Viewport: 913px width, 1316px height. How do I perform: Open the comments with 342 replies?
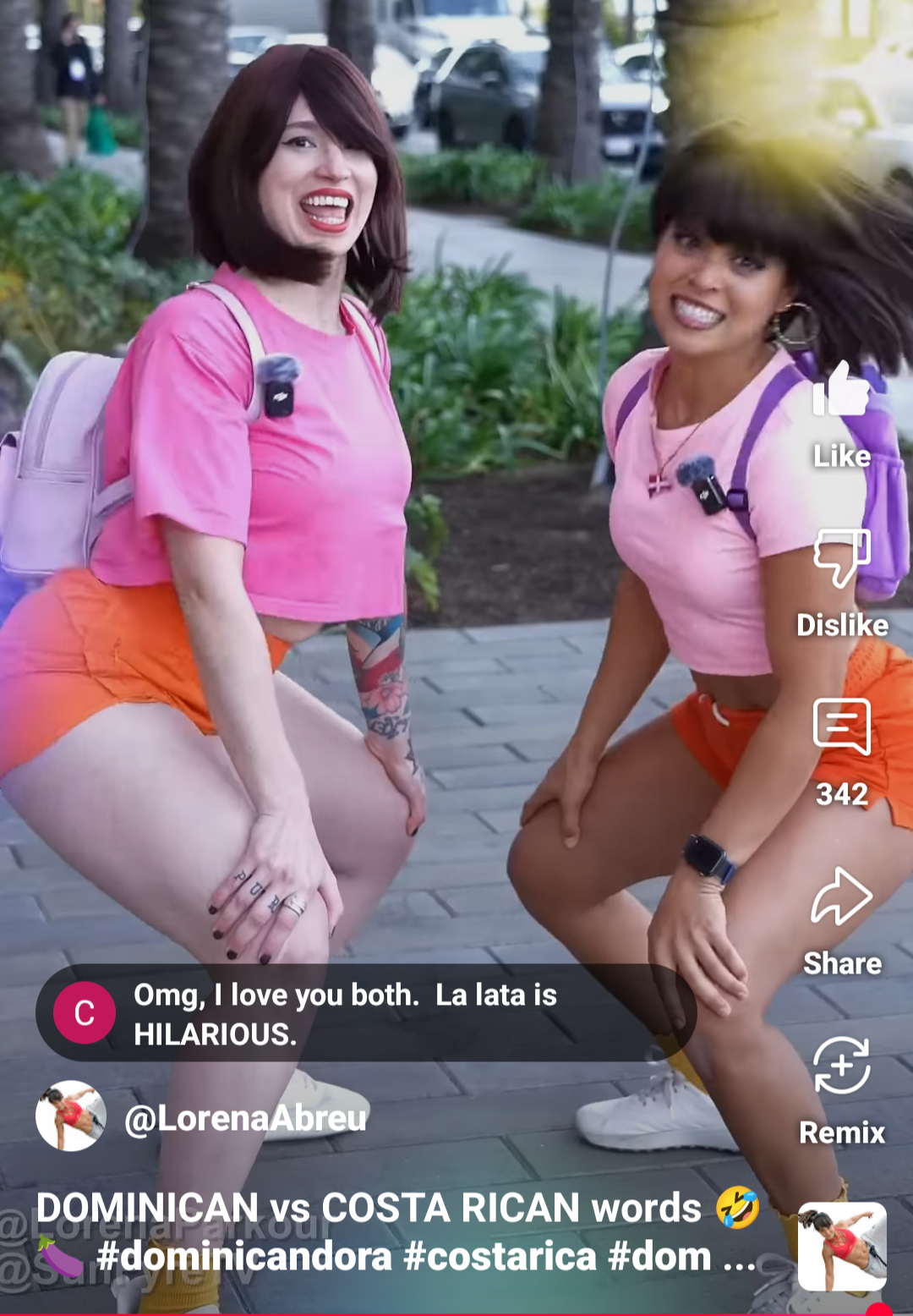(841, 727)
